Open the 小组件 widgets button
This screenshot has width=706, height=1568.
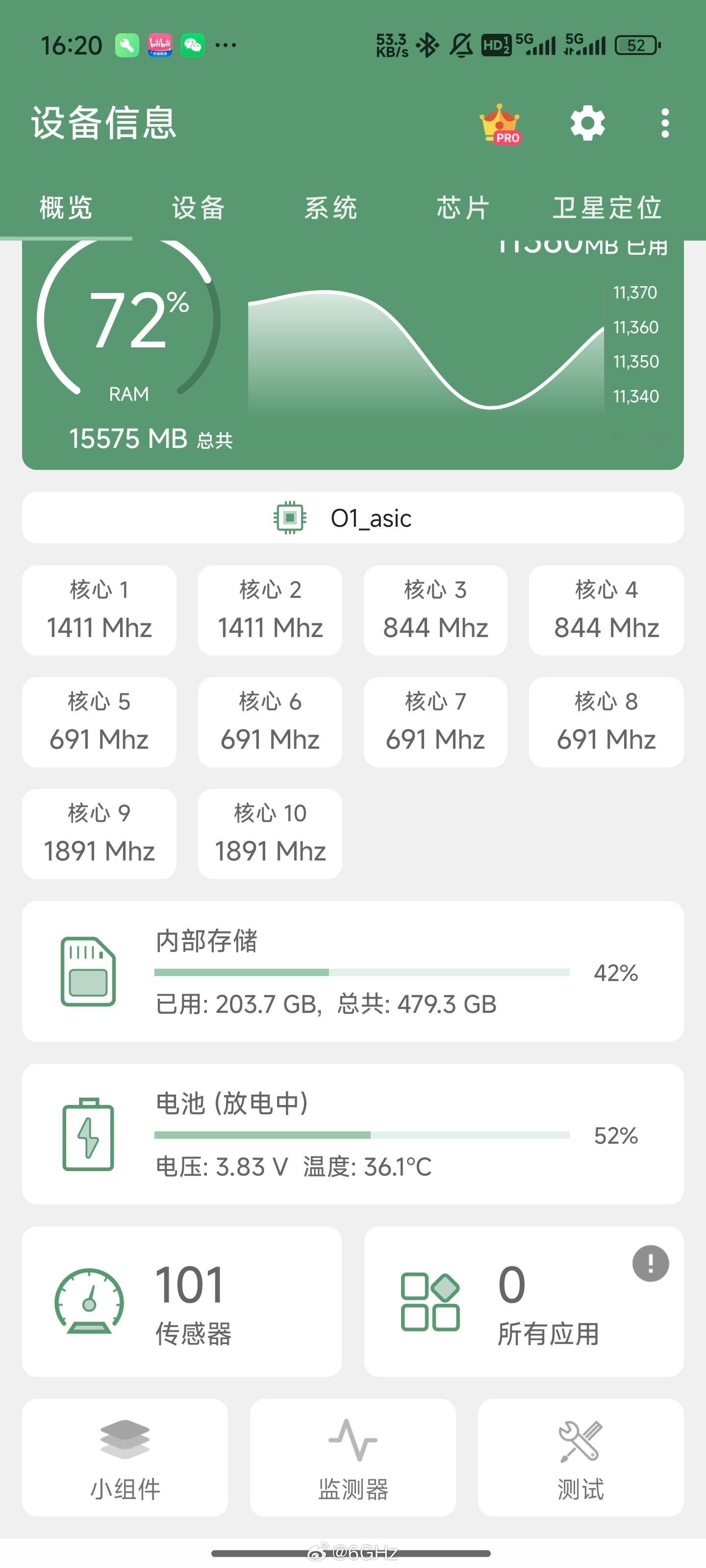coord(125,1458)
